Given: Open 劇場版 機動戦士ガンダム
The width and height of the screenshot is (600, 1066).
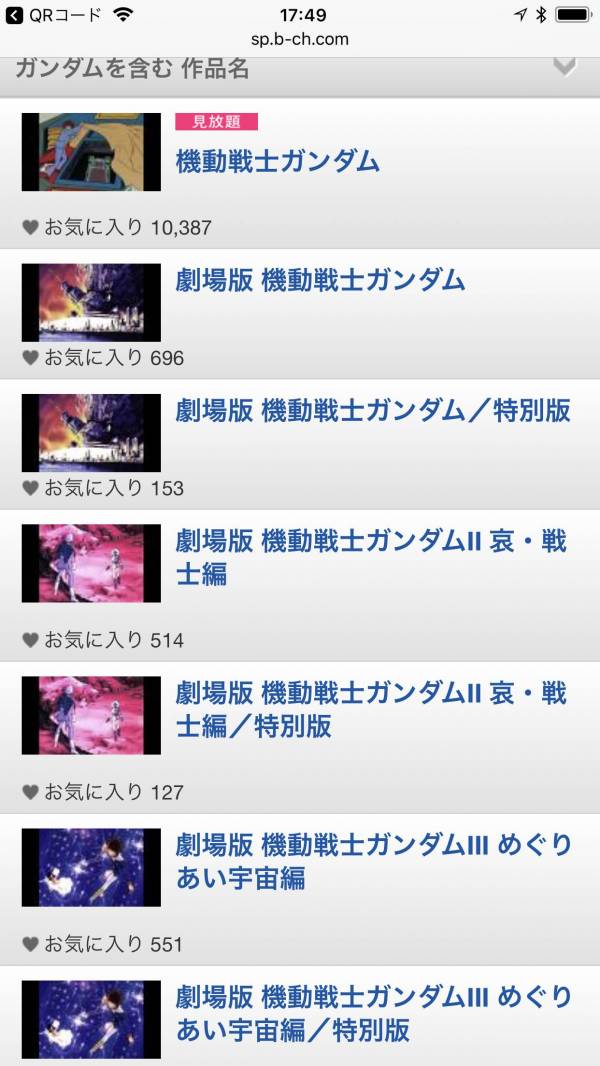Looking at the screenshot, I should (x=320, y=280).
